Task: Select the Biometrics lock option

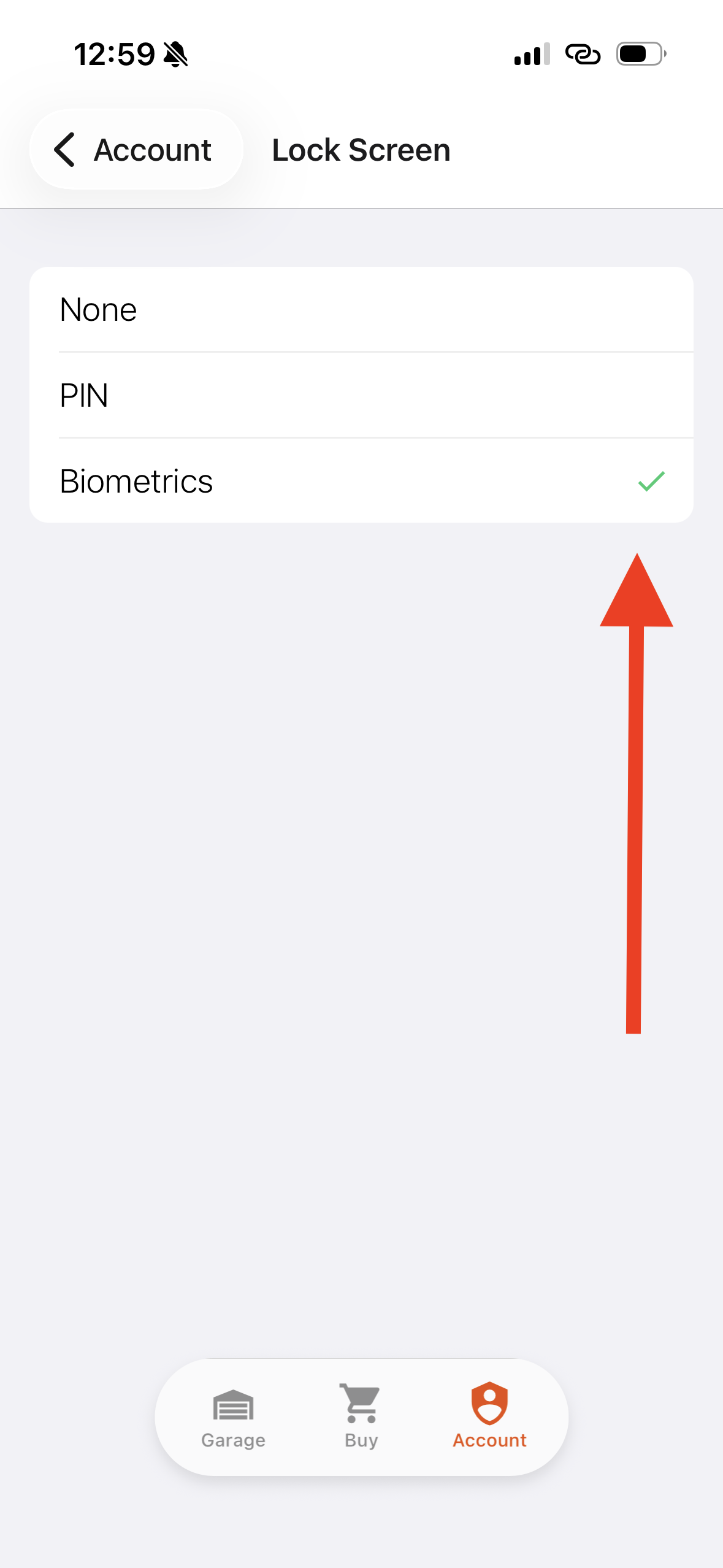Action: click(361, 481)
